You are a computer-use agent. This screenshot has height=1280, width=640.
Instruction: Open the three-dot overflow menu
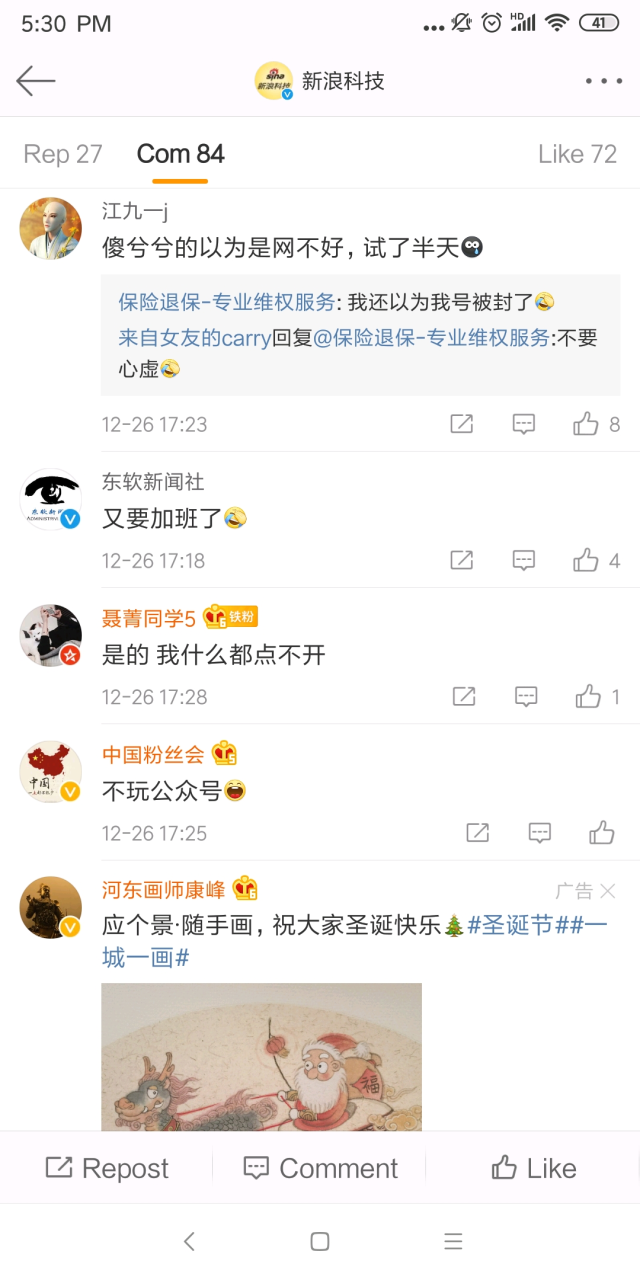(x=603, y=81)
